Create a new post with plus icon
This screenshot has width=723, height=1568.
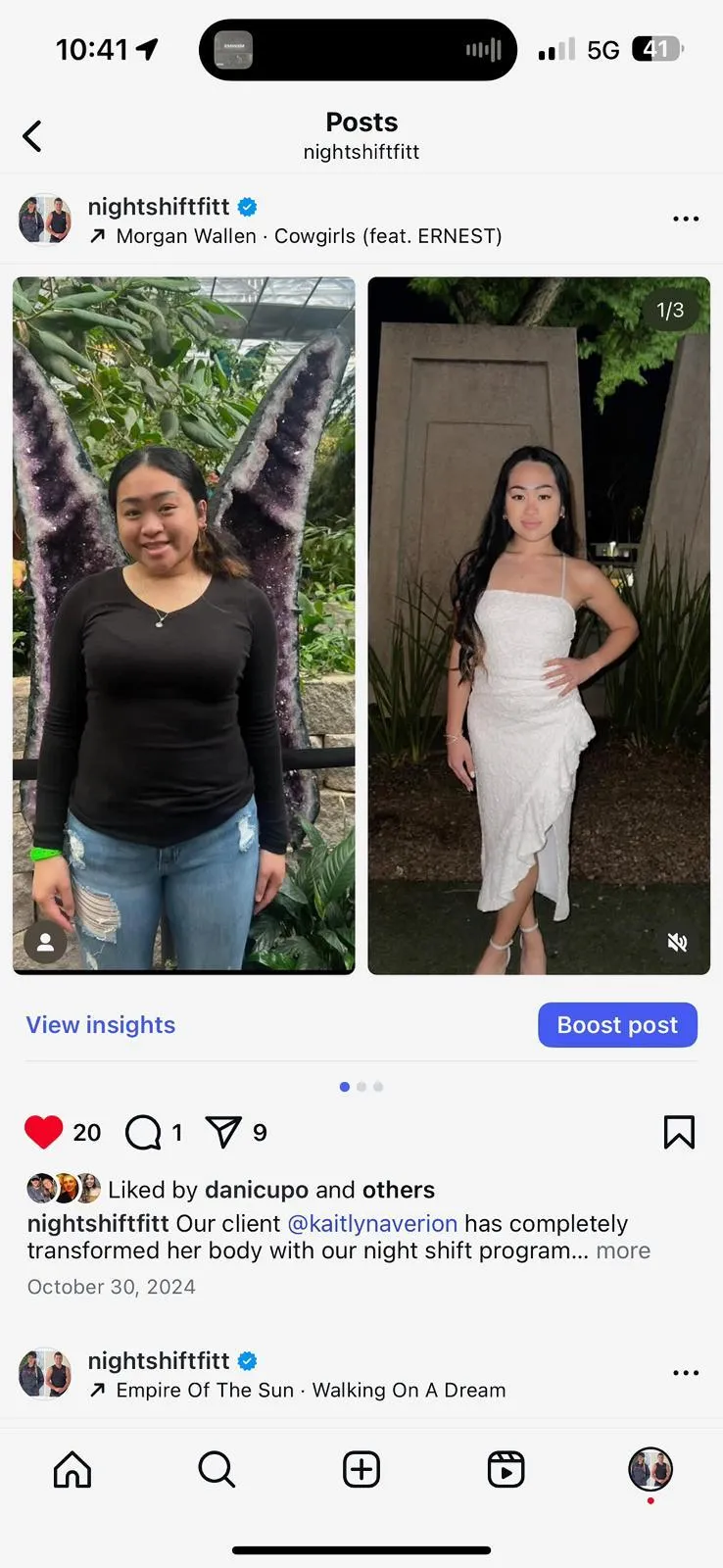[361, 1470]
